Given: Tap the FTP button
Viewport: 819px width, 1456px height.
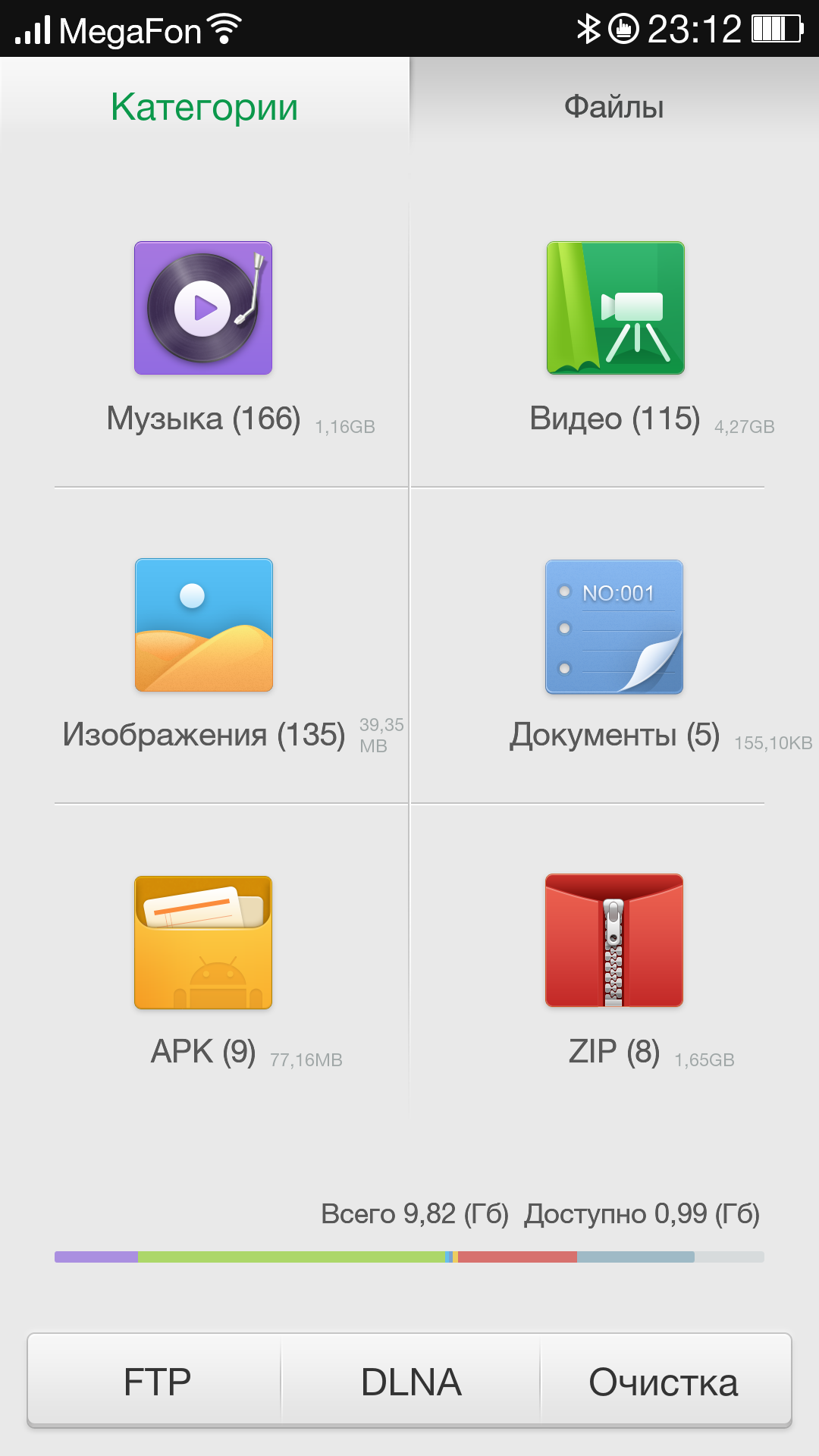Looking at the screenshot, I should coord(157,1381).
